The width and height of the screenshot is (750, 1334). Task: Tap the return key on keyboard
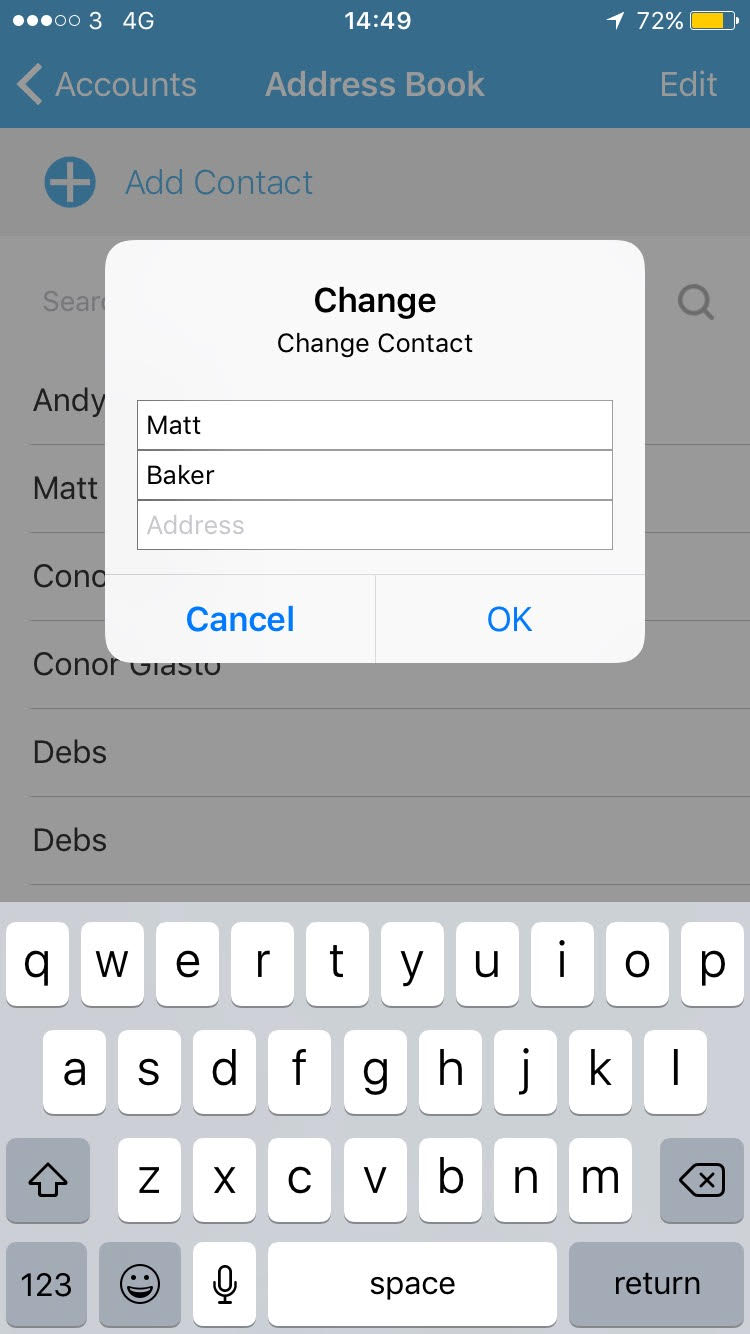[656, 1284]
